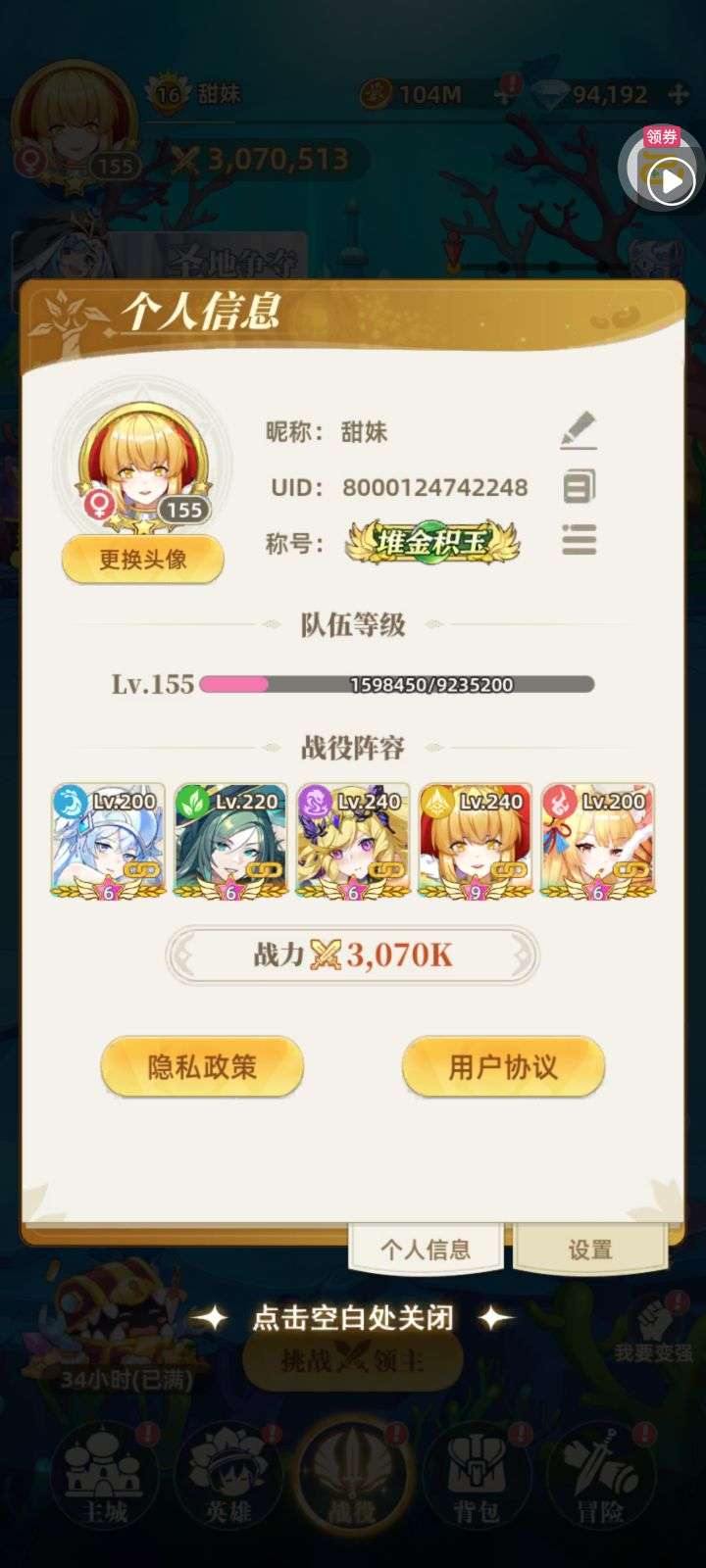
Task: Open the title selection list icon
Action: [579, 540]
